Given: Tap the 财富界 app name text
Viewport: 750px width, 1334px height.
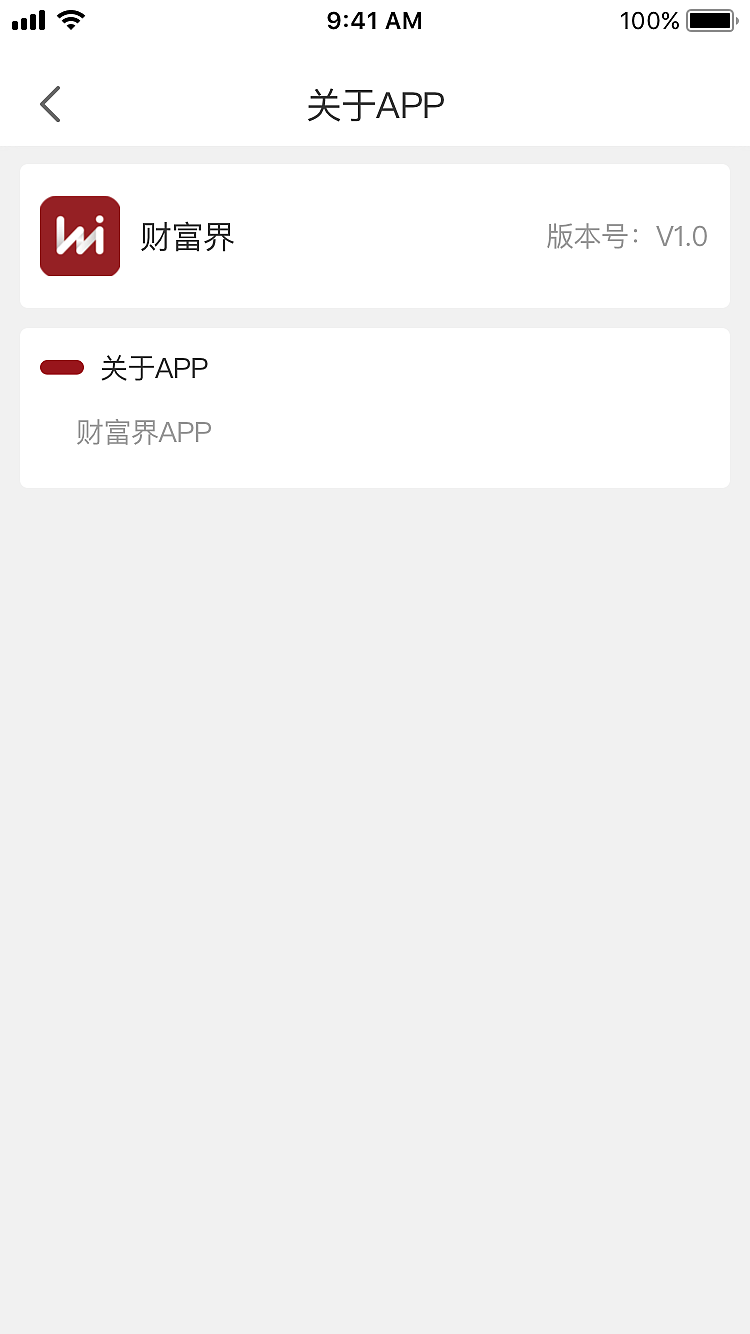Looking at the screenshot, I should click(x=187, y=236).
